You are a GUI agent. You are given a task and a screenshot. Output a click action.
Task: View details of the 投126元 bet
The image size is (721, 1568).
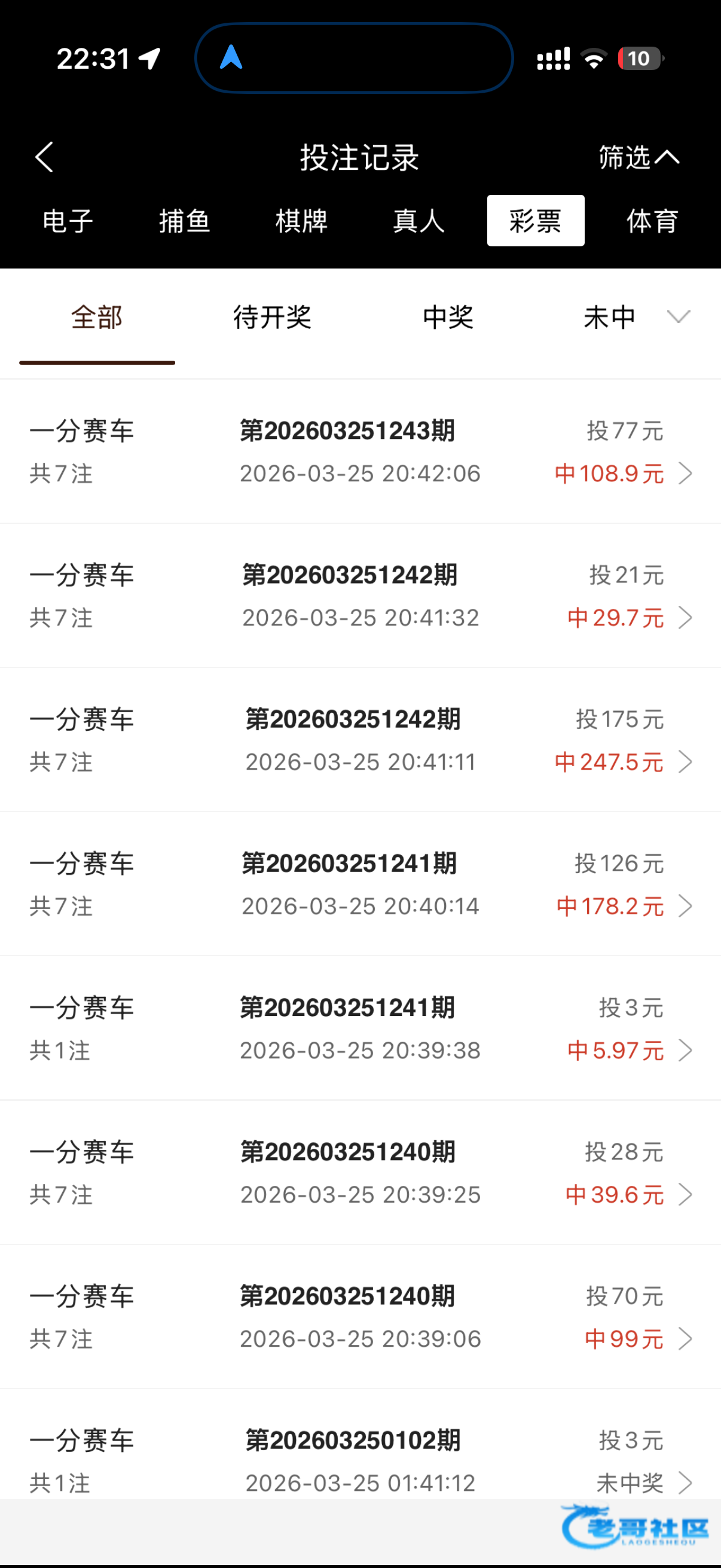(360, 884)
